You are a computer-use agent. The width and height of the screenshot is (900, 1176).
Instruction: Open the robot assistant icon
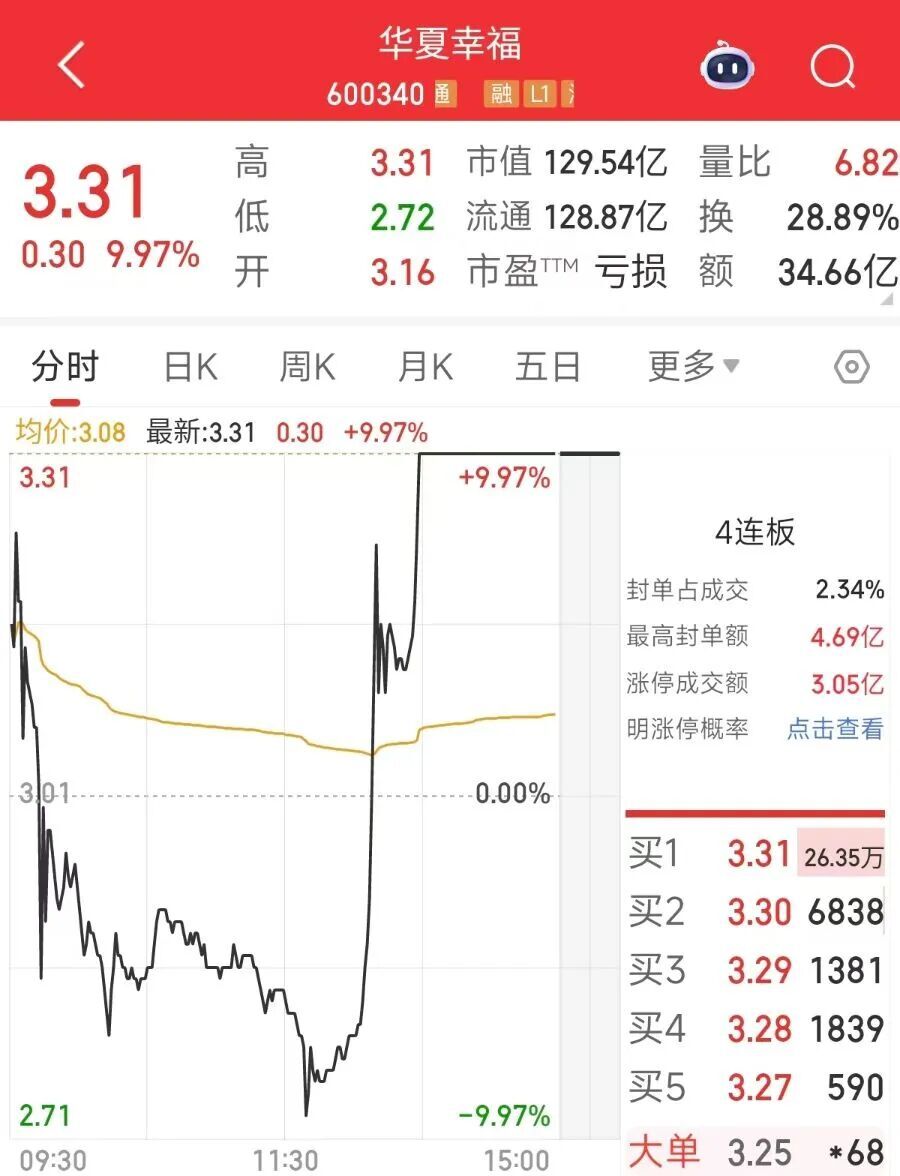tap(727, 68)
